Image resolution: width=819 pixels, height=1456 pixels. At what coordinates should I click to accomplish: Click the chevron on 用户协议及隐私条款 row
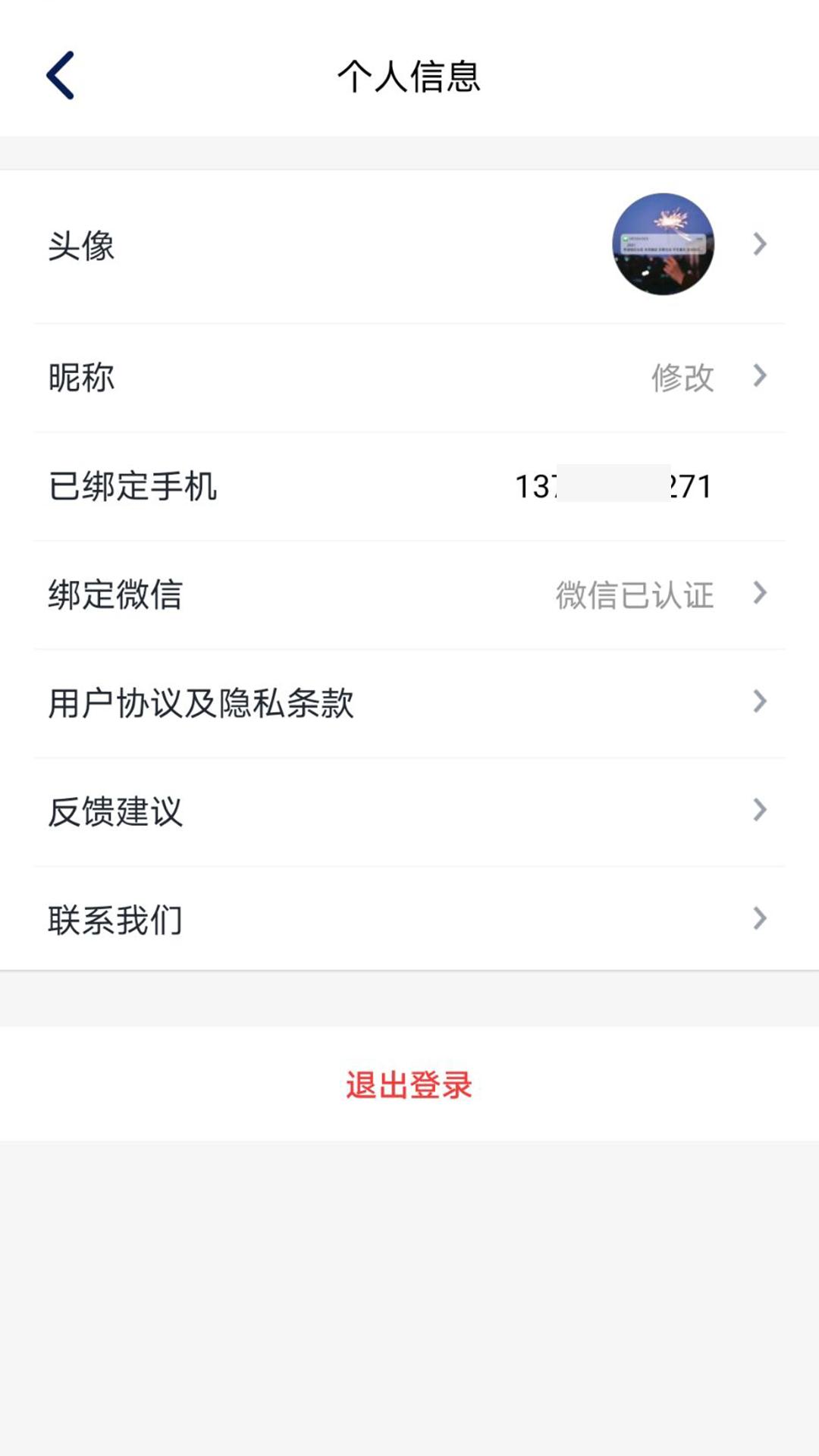tap(759, 702)
